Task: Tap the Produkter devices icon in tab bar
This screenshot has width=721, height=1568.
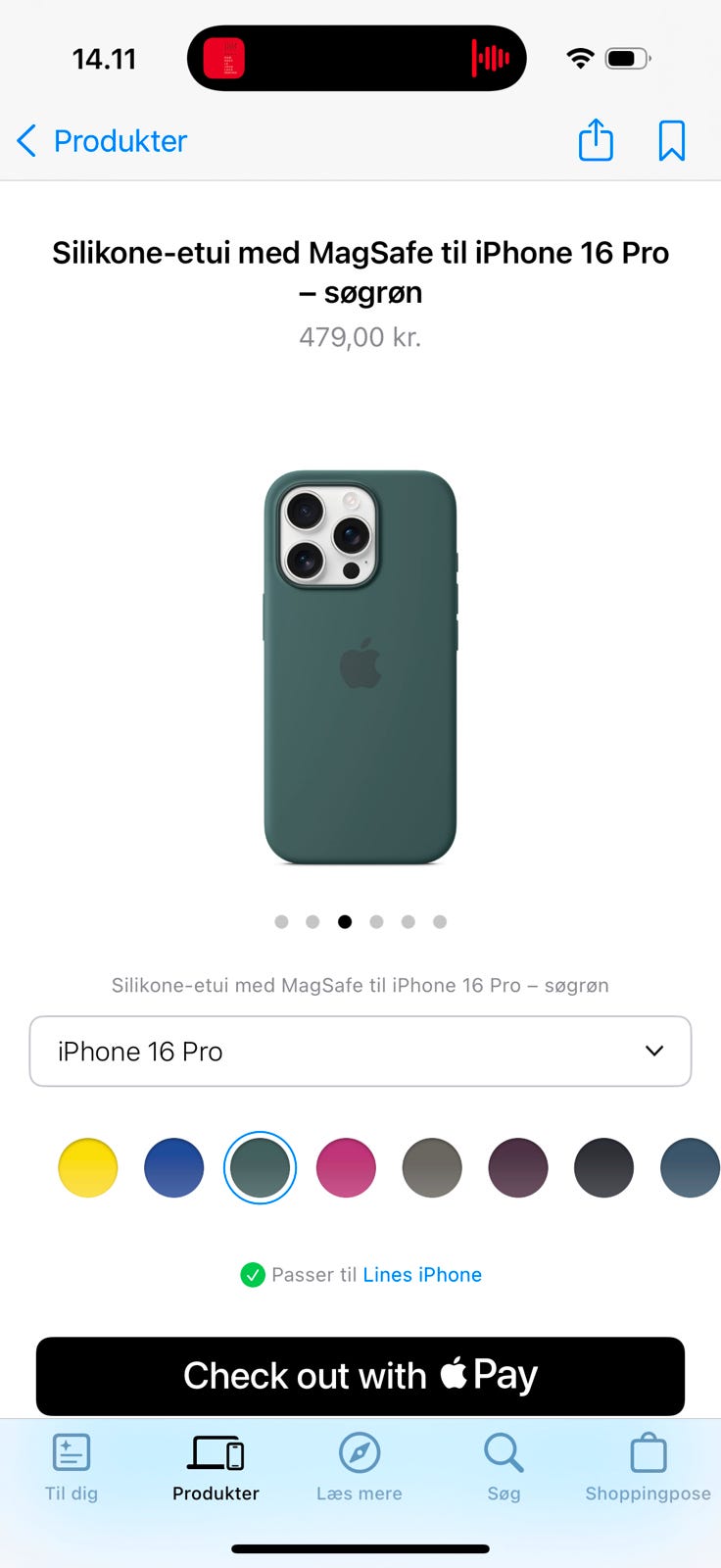Action: [x=216, y=1454]
